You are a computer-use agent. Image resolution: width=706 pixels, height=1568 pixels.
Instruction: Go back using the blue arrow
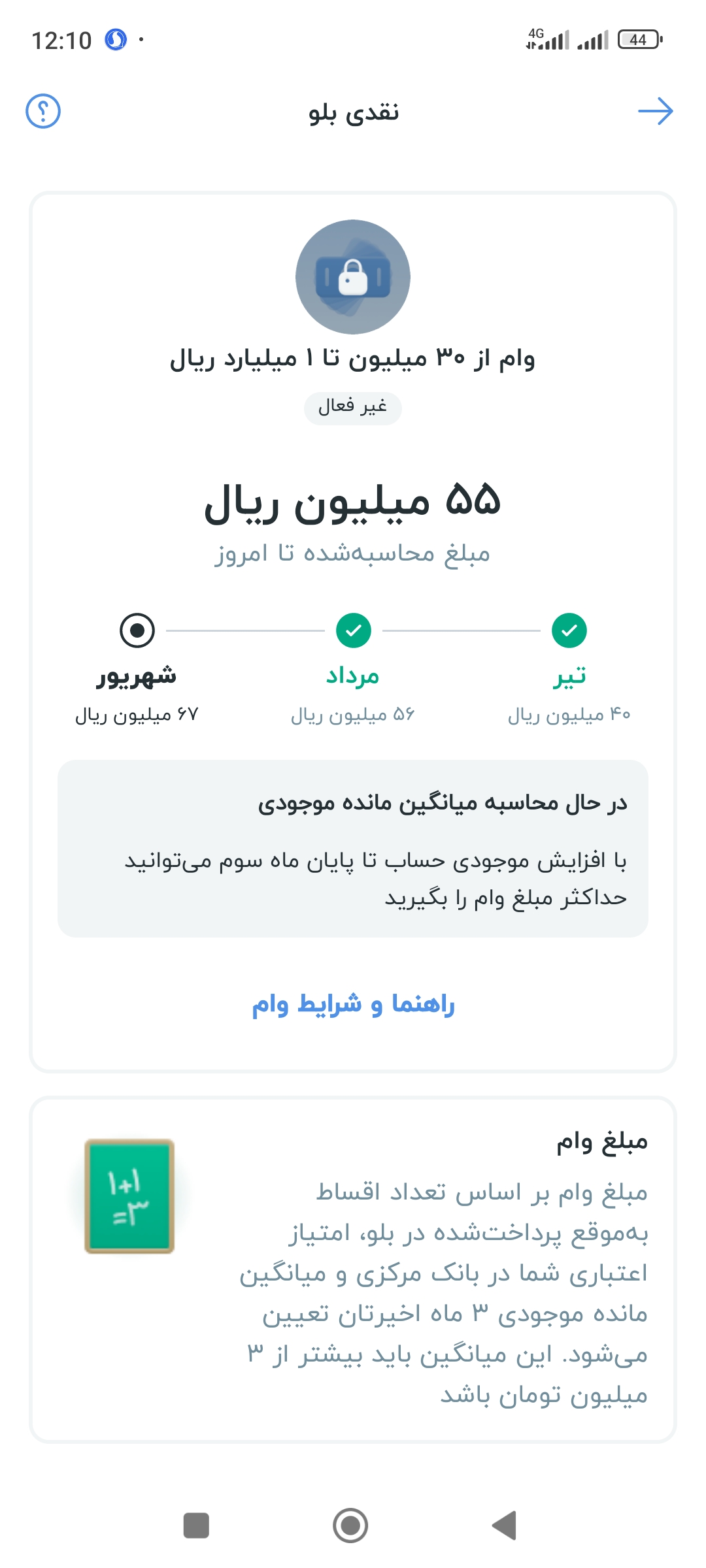(x=656, y=111)
